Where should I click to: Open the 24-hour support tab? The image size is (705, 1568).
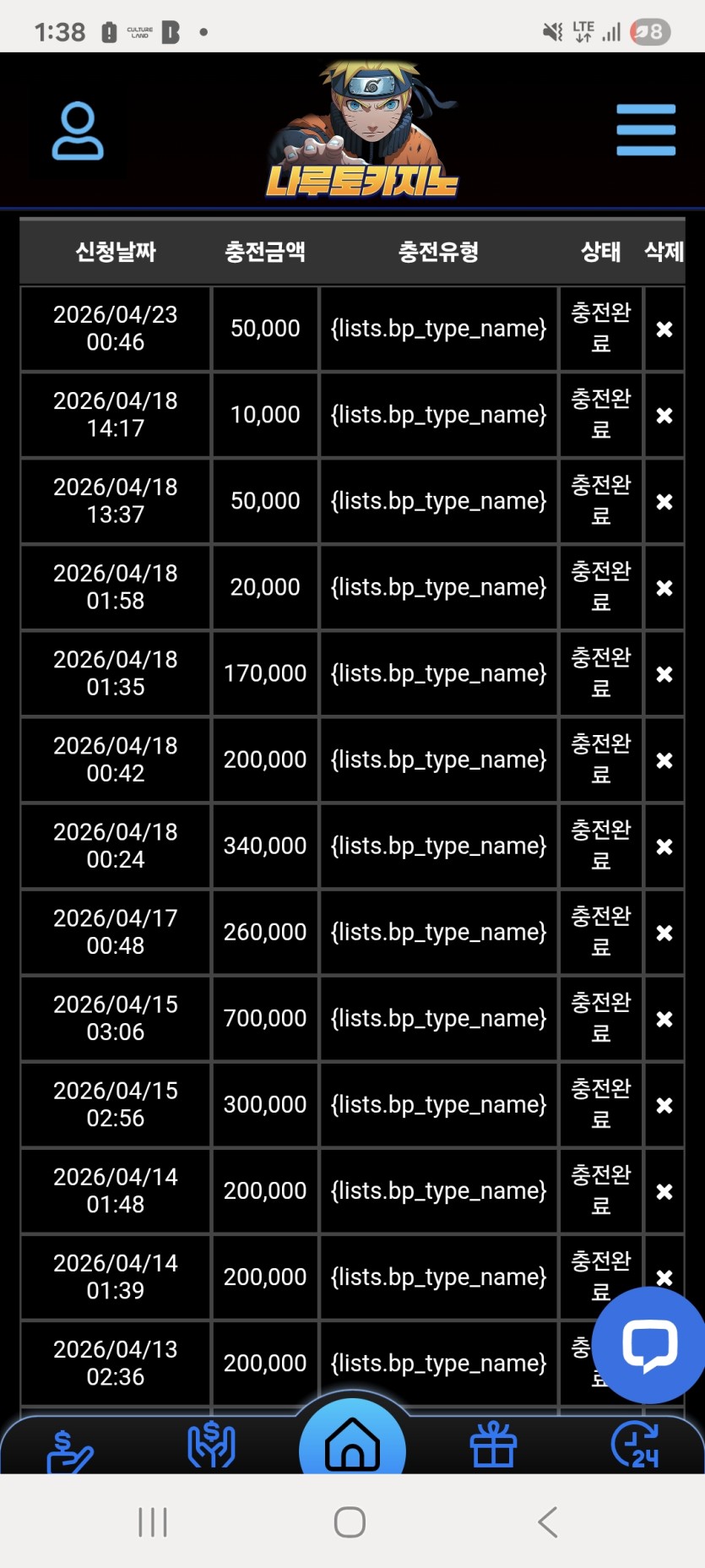coord(635,1445)
